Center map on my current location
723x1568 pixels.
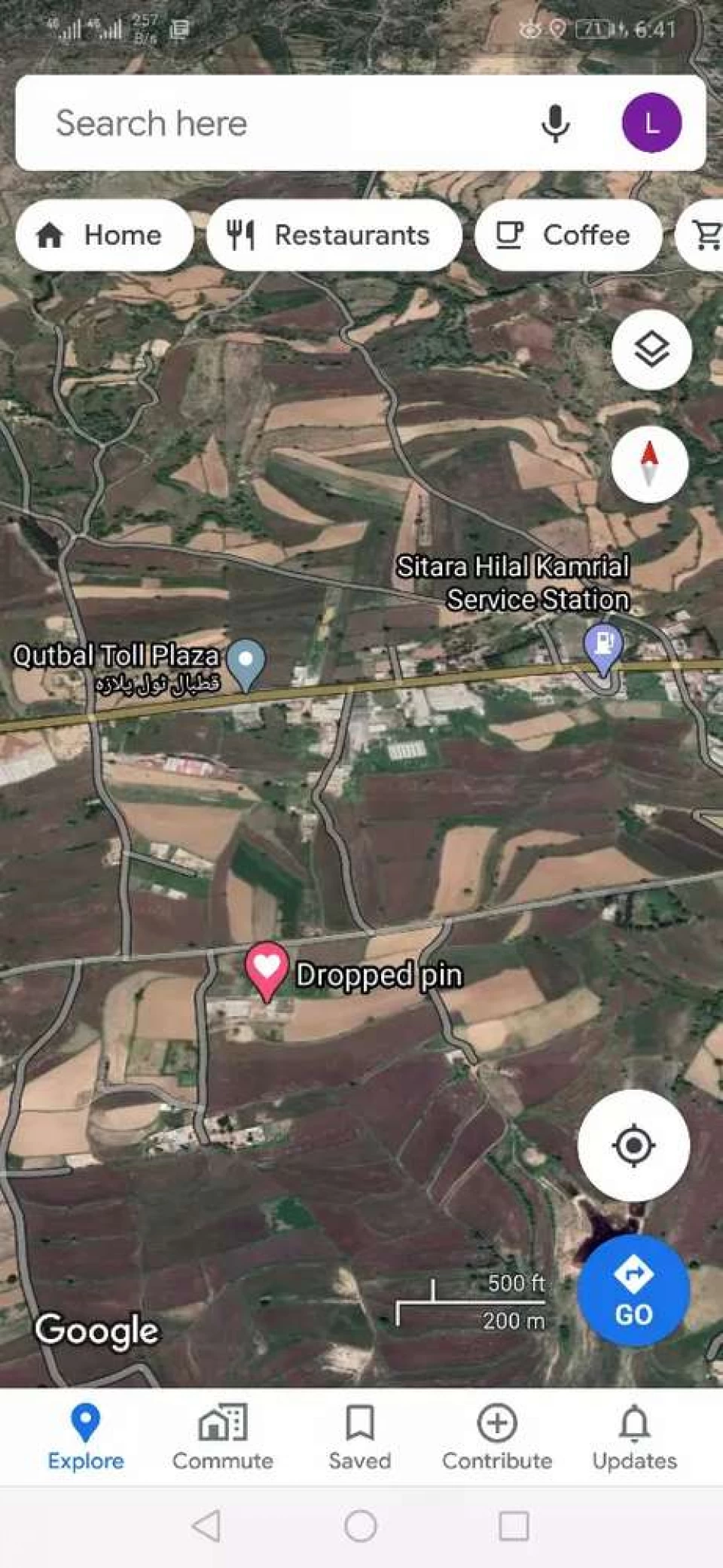click(633, 1145)
